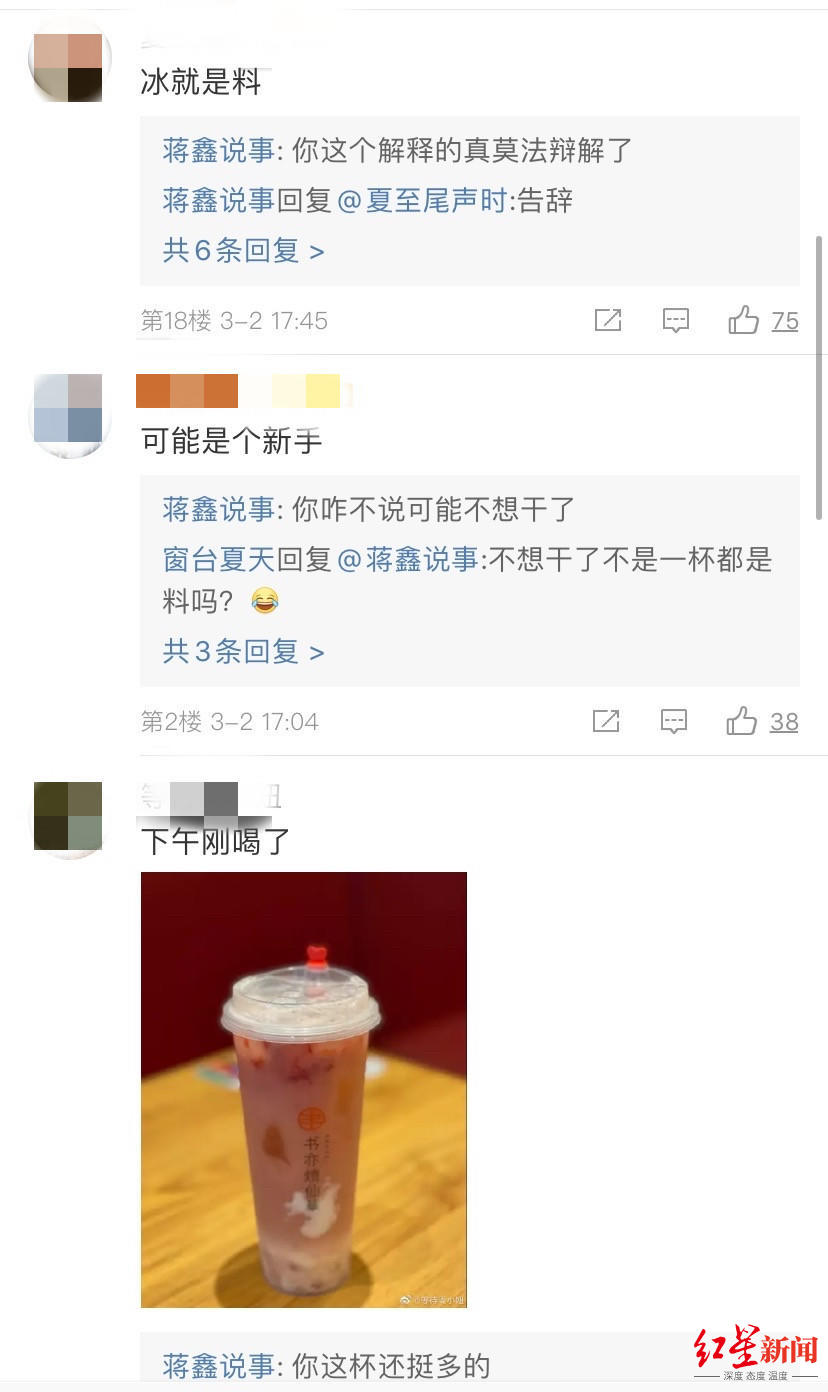This screenshot has width=828, height=1392.
Task: Like the 可能是个新手 comment
Action: (x=742, y=721)
